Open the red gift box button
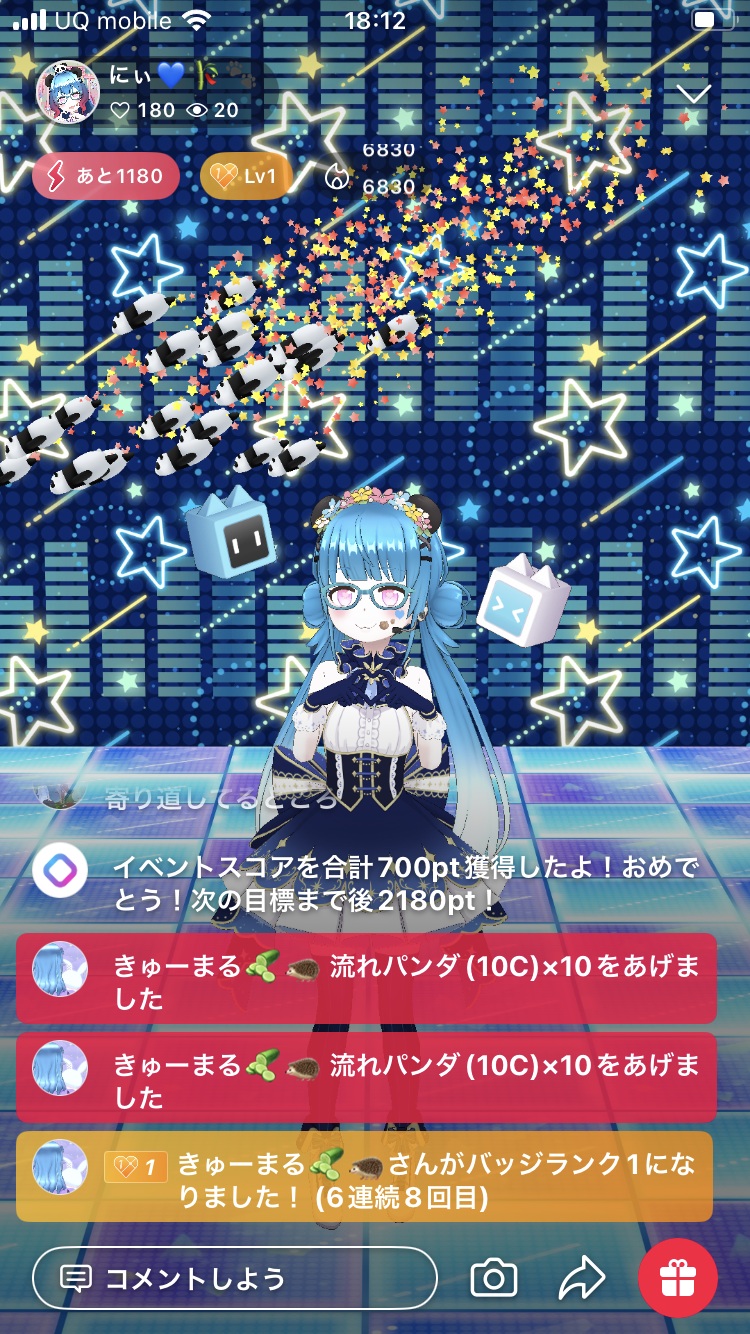This screenshot has width=750, height=1334. [x=678, y=1278]
